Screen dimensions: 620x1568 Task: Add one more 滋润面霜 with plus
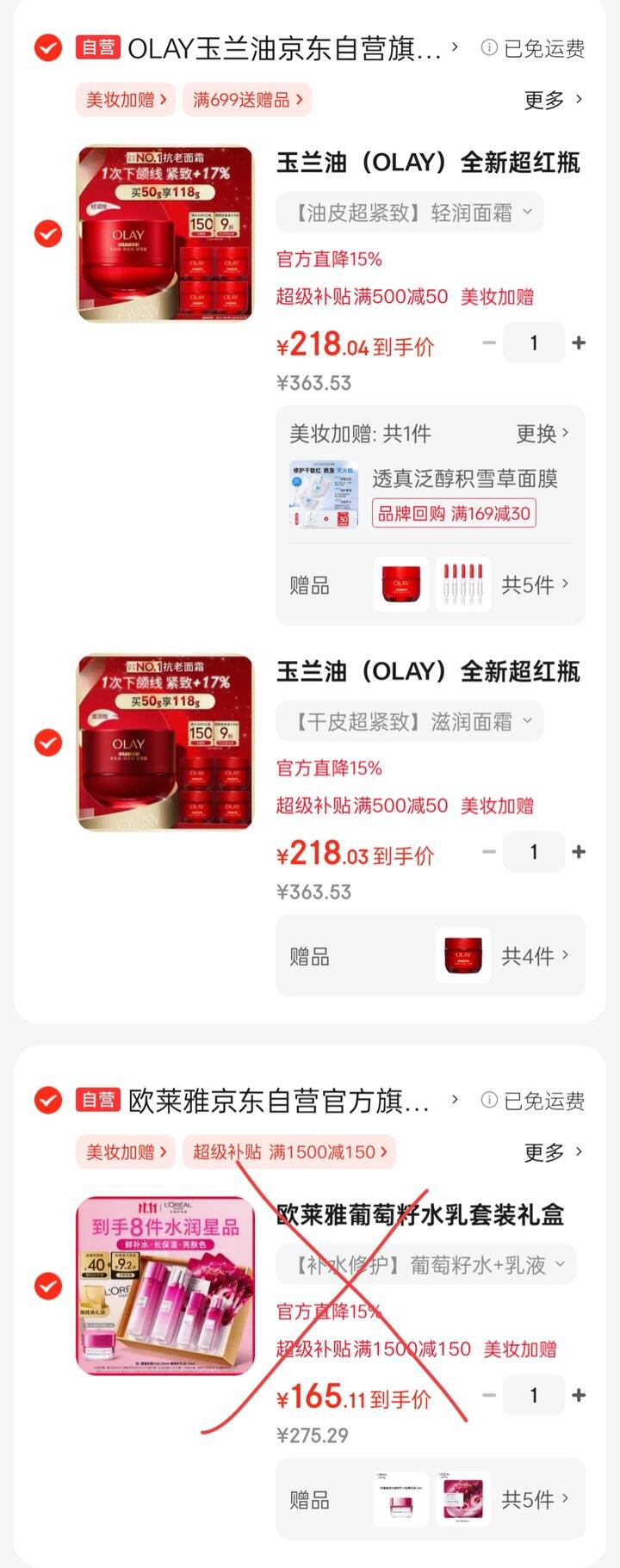pos(579,852)
